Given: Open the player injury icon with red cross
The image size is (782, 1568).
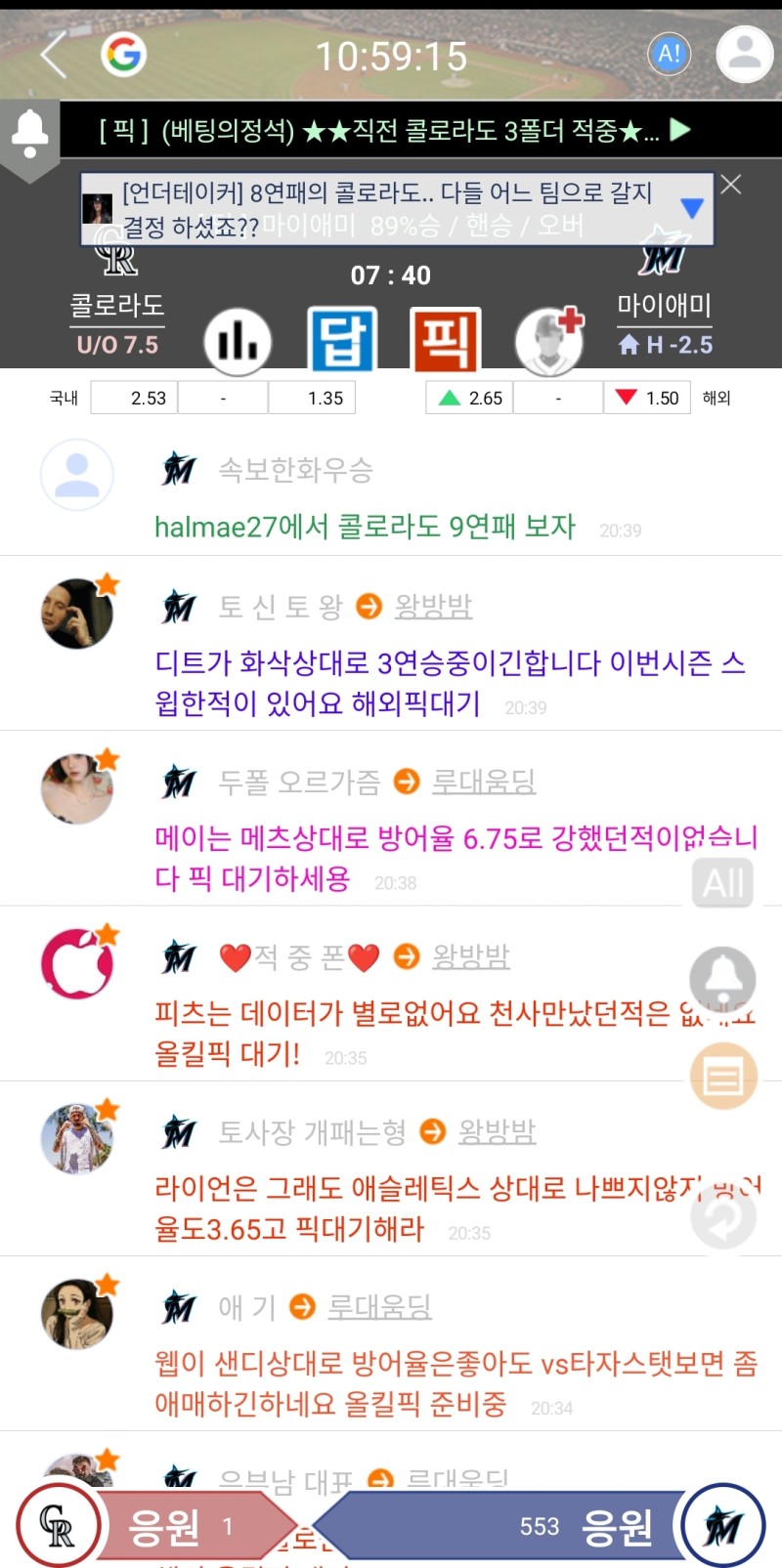Looking at the screenshot, I should (x=549, y=340).
